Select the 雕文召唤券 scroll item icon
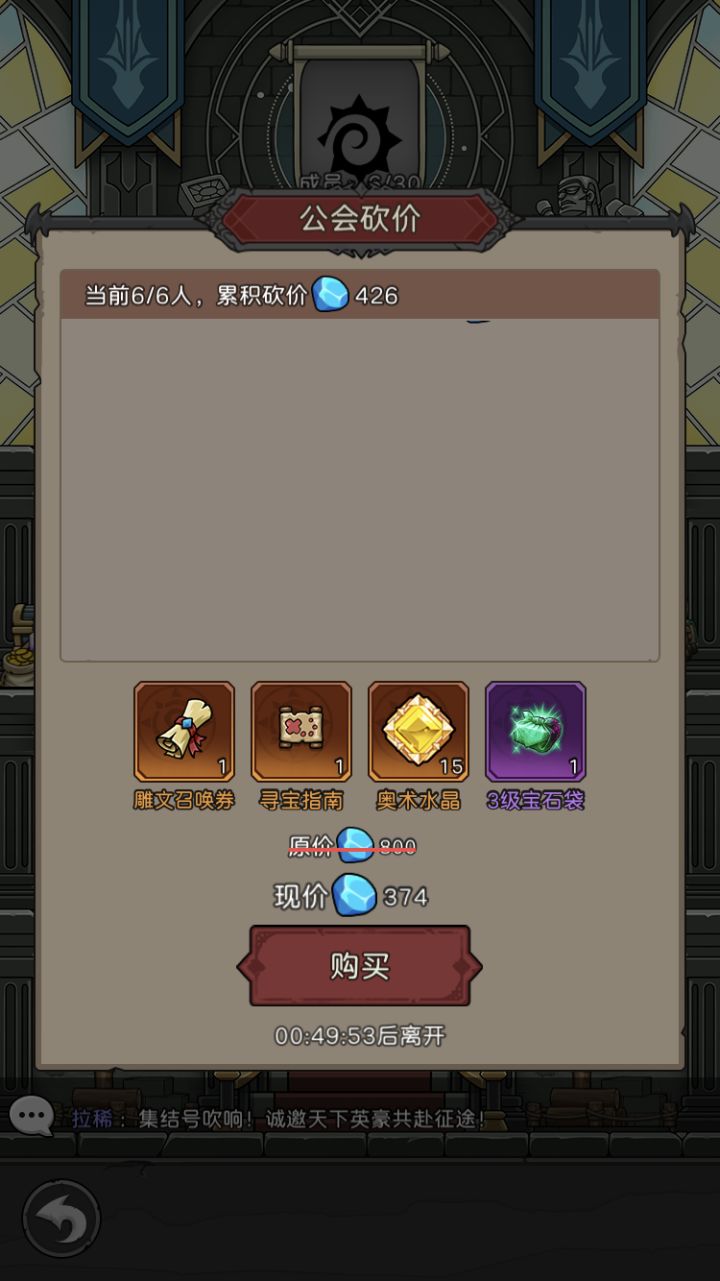 (183, 732)
